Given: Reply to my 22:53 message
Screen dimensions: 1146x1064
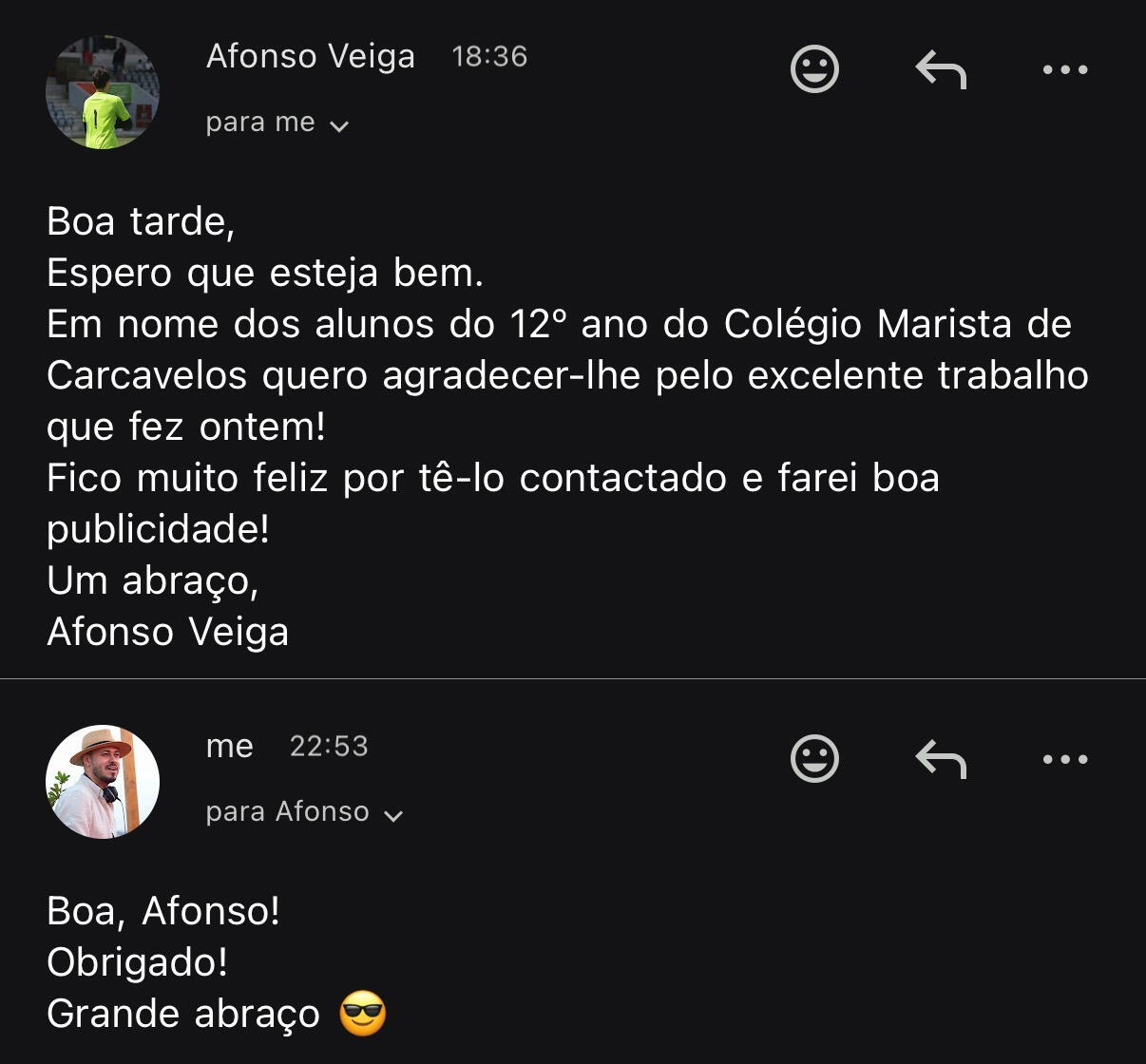Looking at the screenshot, I should click(941, 759).
